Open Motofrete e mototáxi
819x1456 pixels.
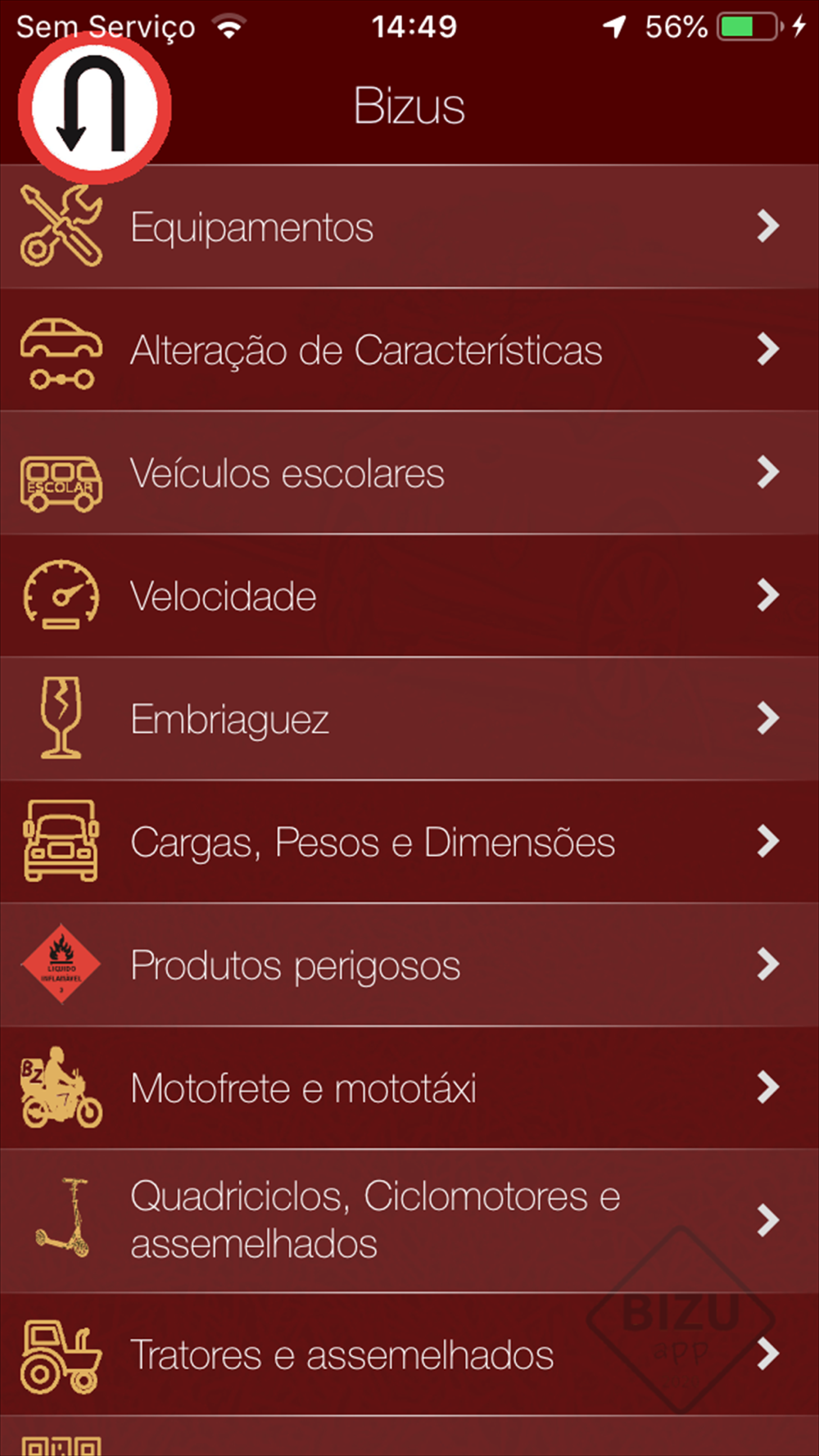(409, 1087)
